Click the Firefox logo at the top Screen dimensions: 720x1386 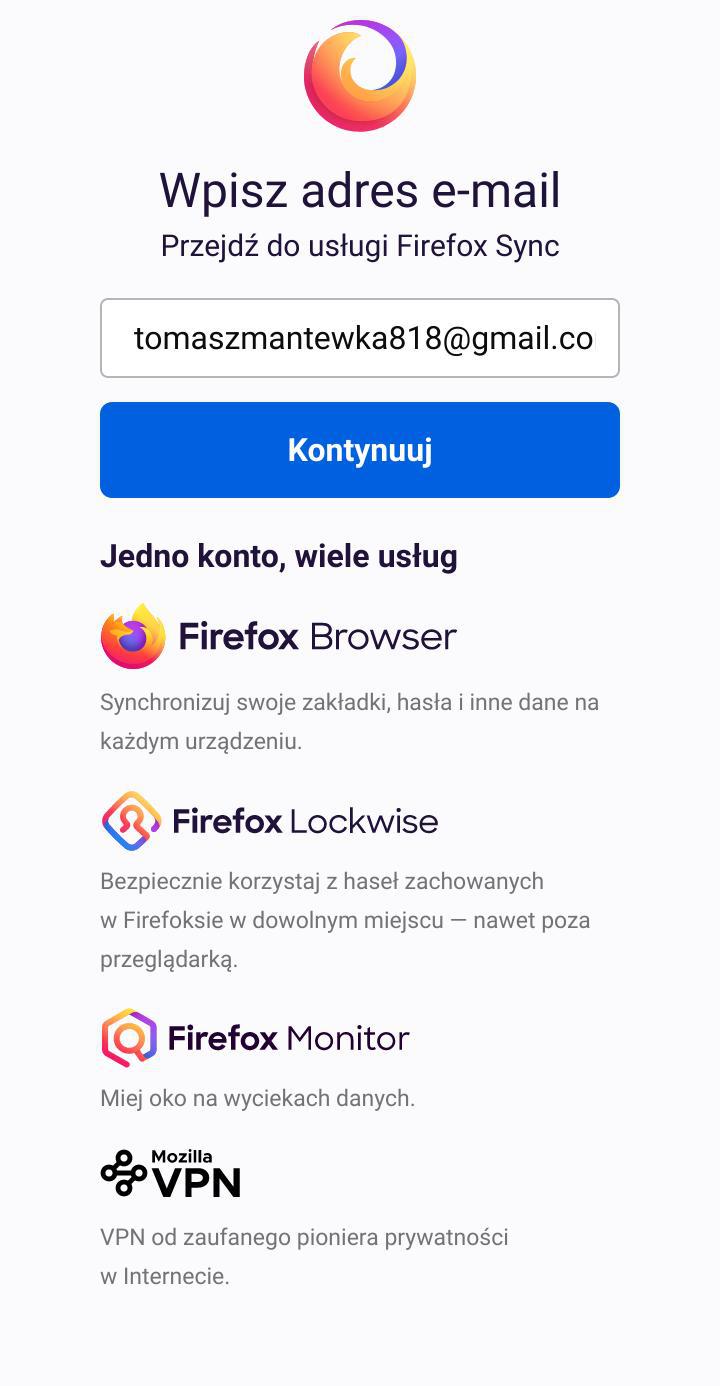[360, 74]
